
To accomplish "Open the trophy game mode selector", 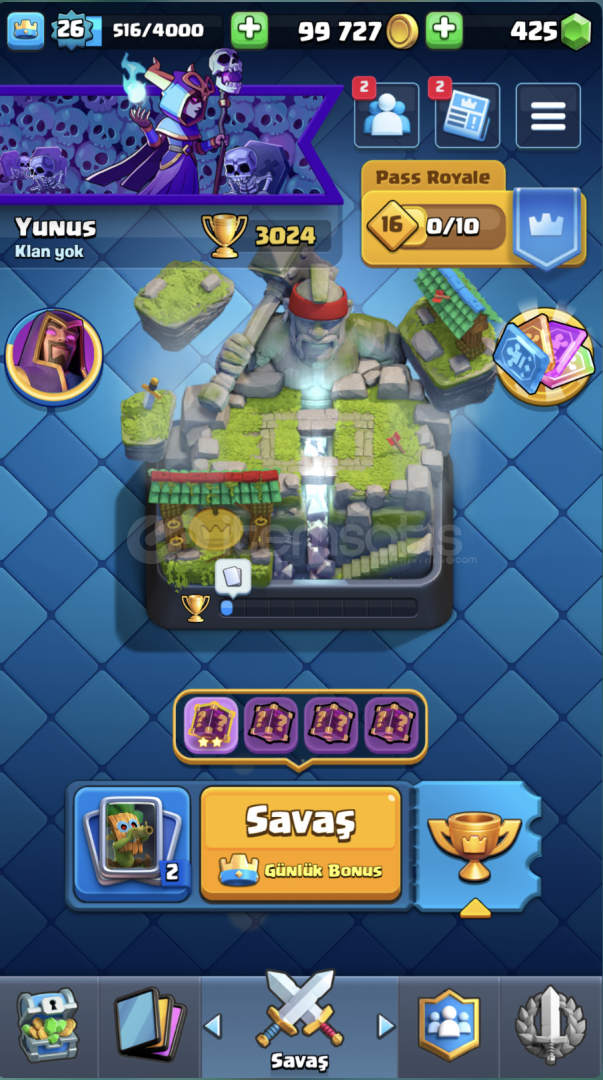I will click(475, 847).
